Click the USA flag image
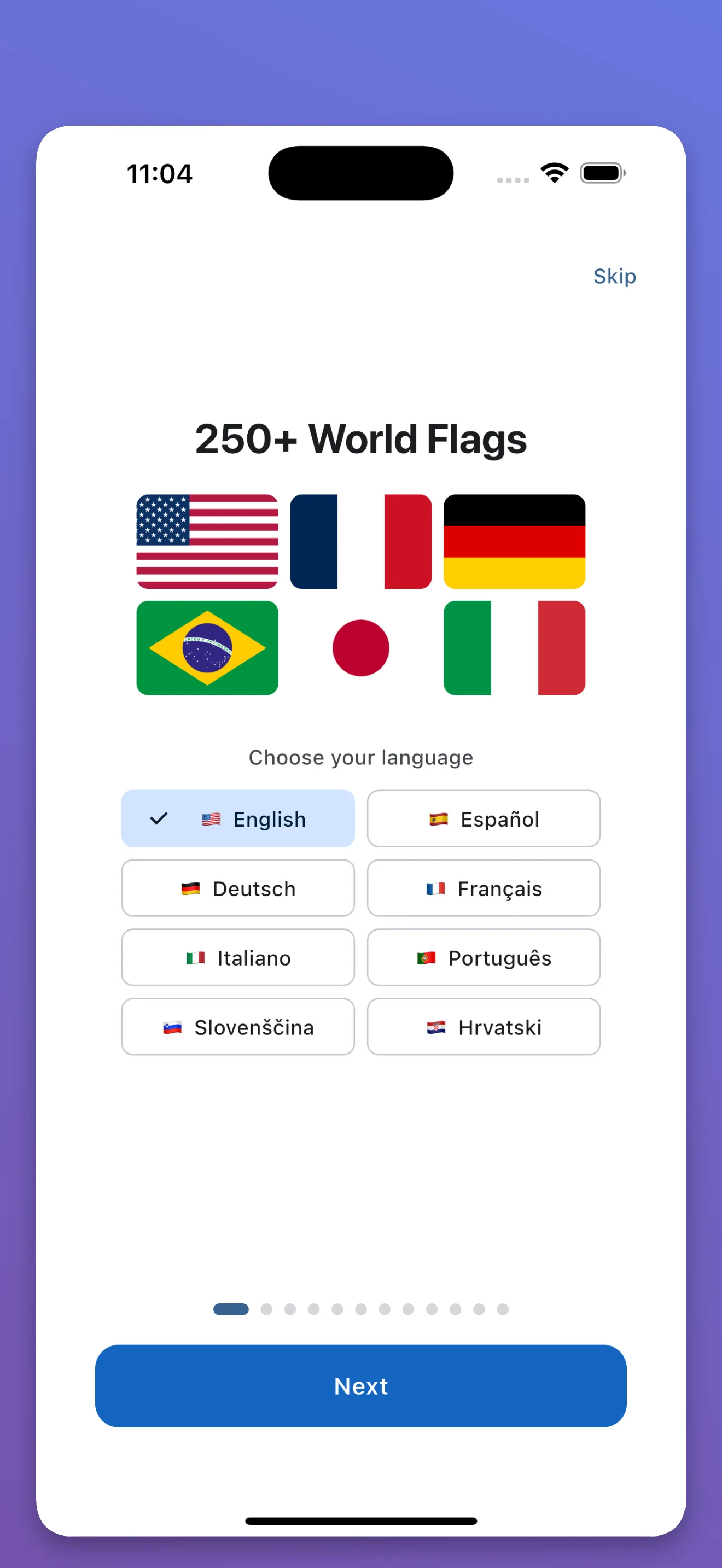The width and height of the screenshot is (722, 1568). [207, 541]
